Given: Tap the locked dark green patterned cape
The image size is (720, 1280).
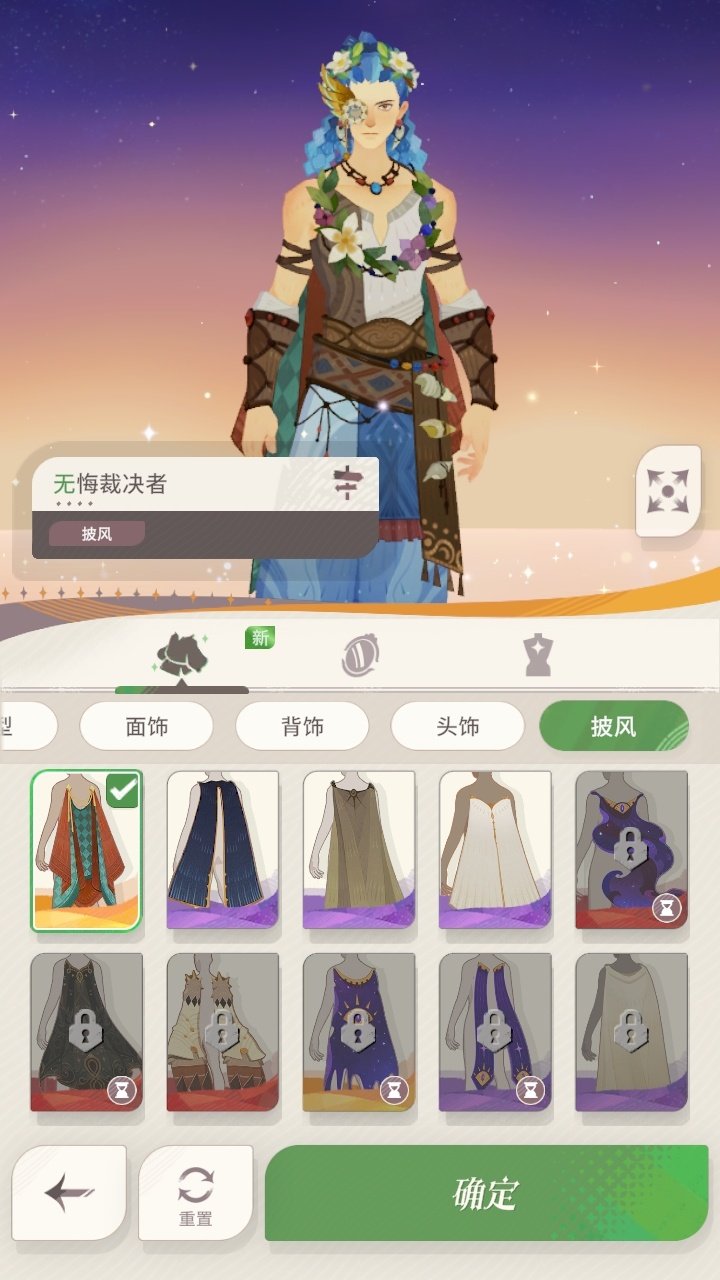Looking at the screenshot, I should point(86,1031).
